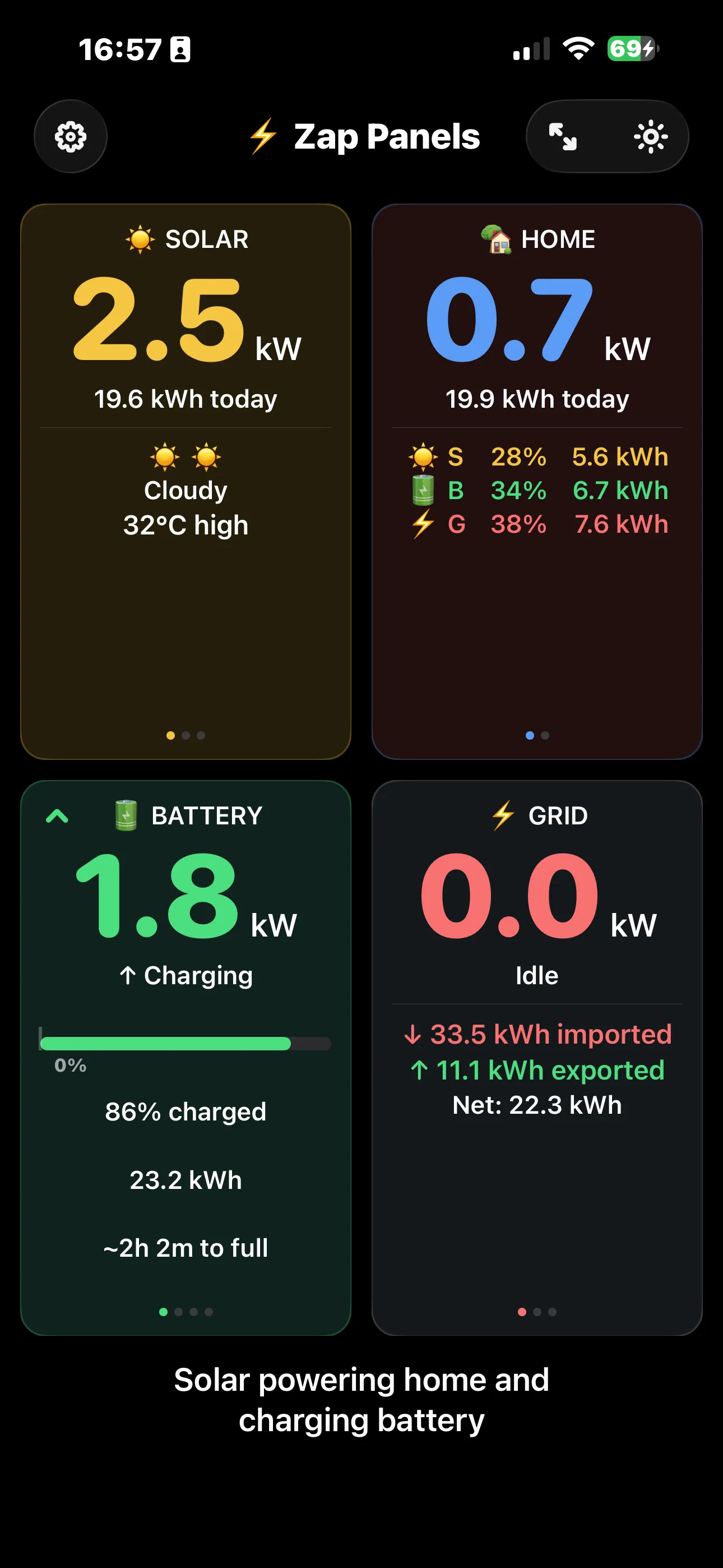This screenshot has width=723, height=1568.
Task: Open the Grid status card
Action: tap(537, 1058)
